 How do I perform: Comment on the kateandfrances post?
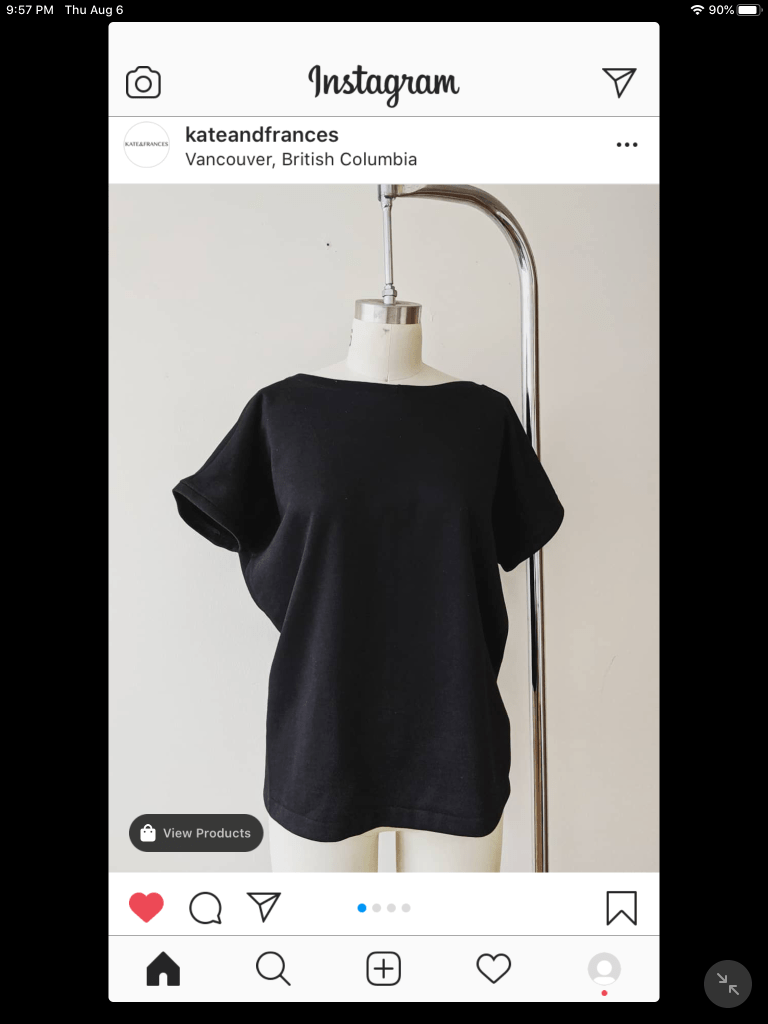[x=205, y=907]
